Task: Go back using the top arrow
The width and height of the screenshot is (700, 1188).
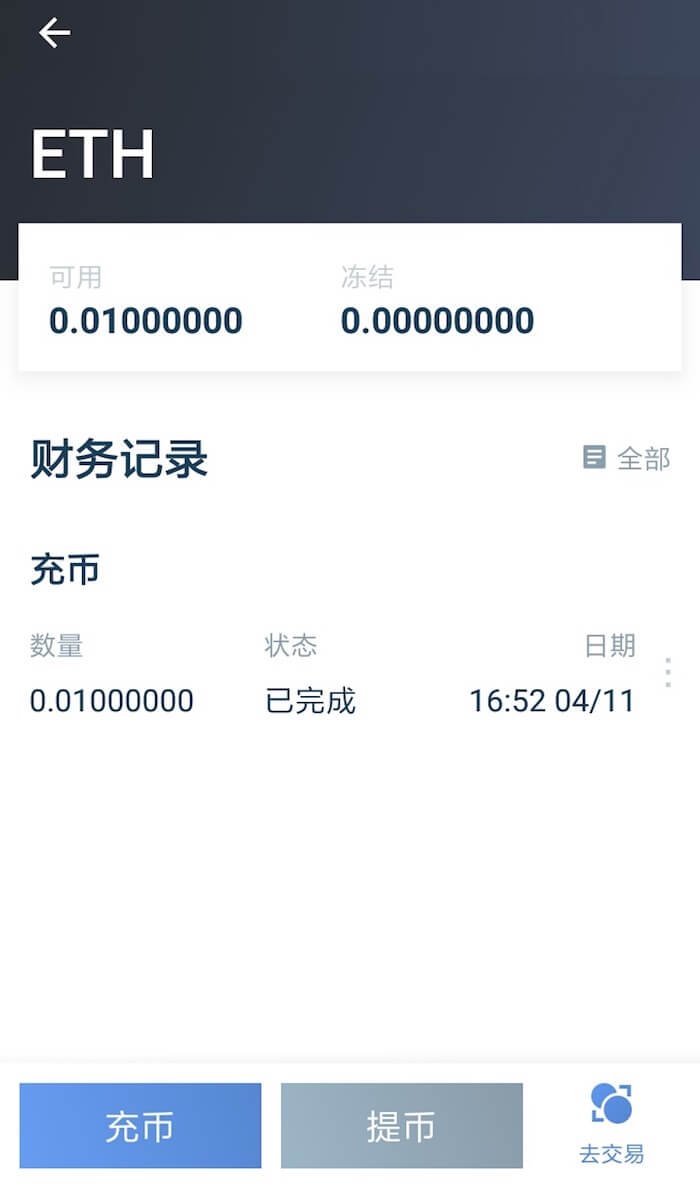Action: [55, 33]
